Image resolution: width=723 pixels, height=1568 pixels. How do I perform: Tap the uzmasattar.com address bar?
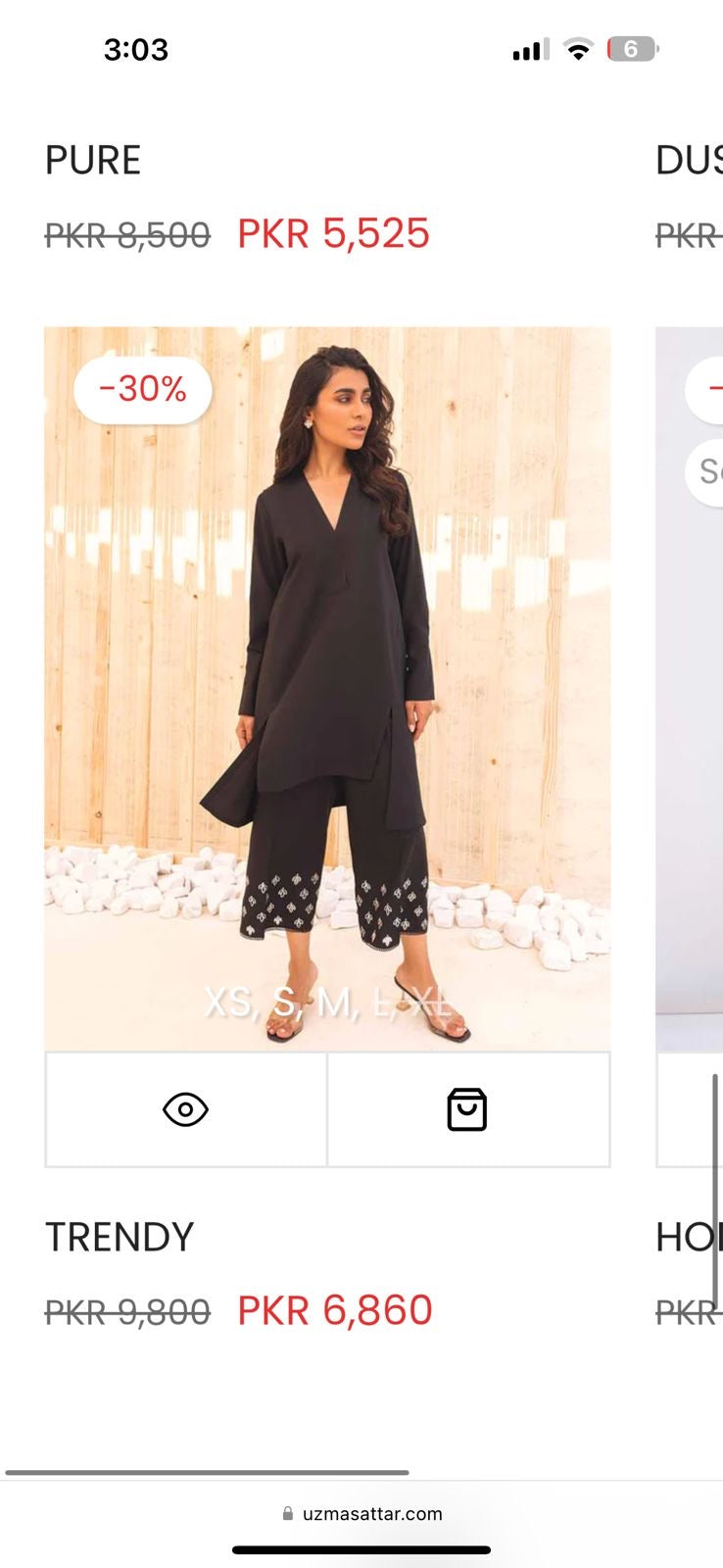pos(362,1513)
